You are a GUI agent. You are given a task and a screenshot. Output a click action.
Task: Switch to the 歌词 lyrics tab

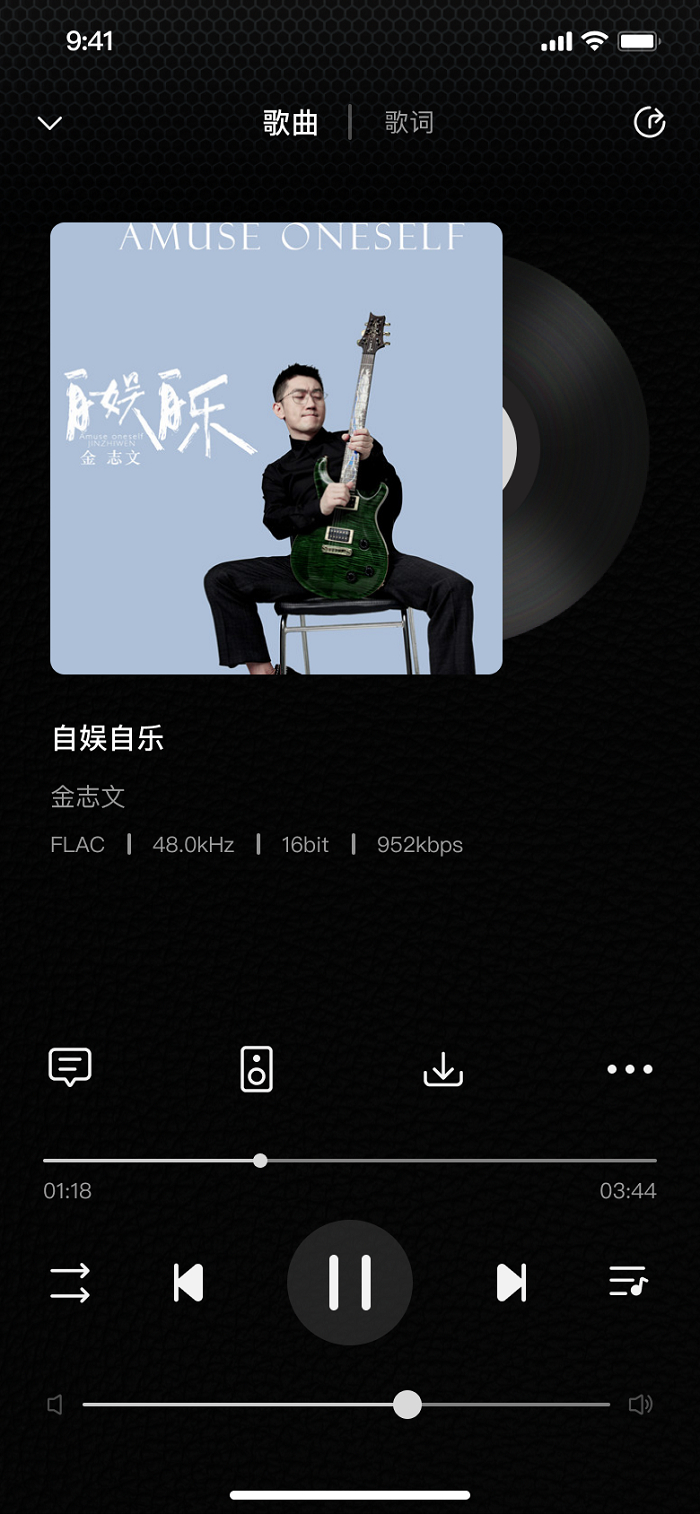409,123
